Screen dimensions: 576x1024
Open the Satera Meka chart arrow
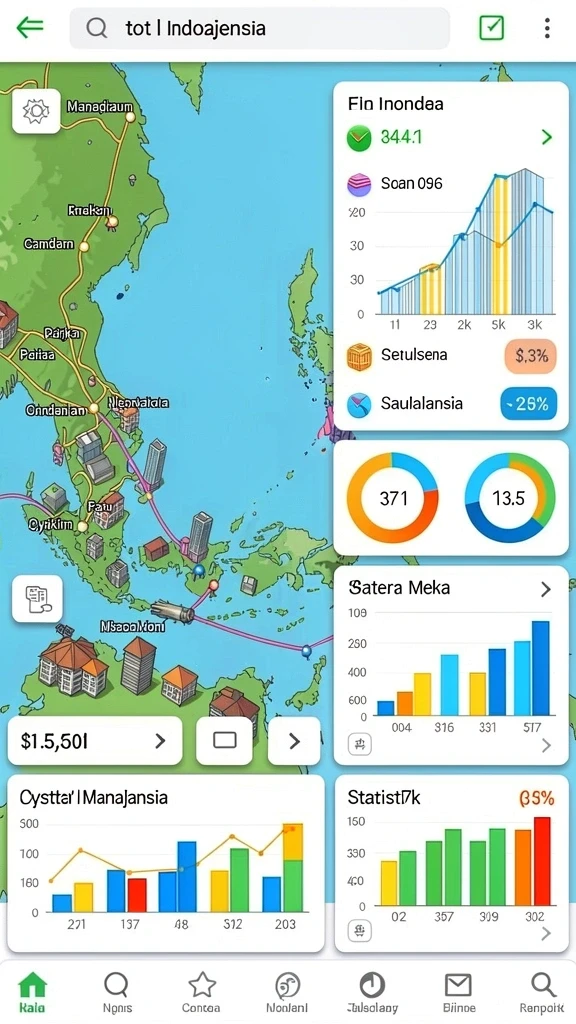coord(546,589)
